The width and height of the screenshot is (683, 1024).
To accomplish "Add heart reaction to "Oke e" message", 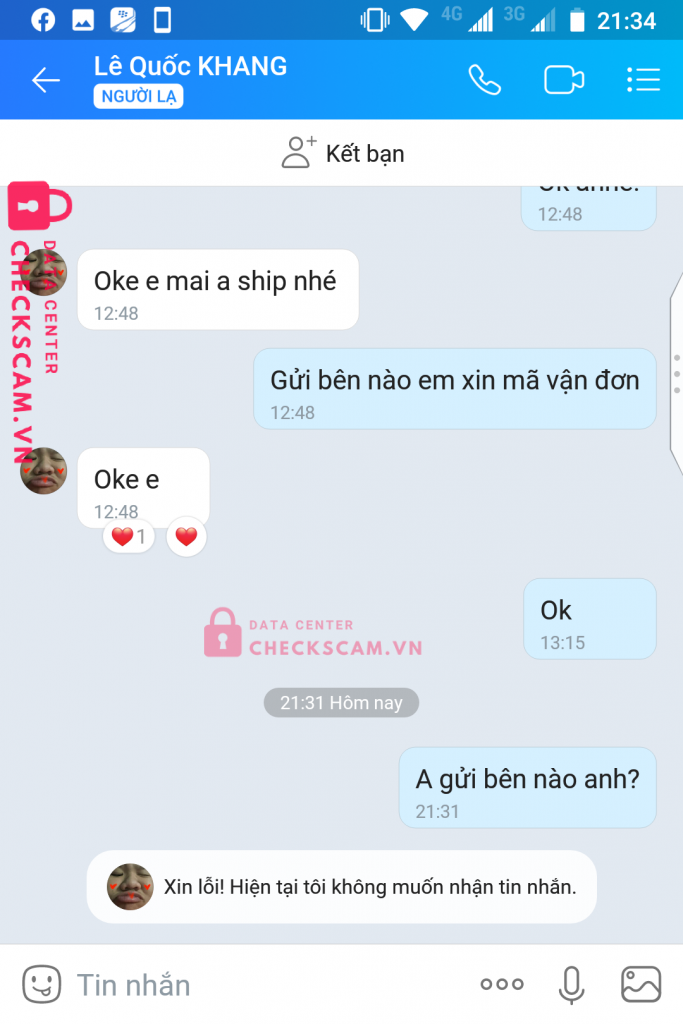I will [186, 537].
